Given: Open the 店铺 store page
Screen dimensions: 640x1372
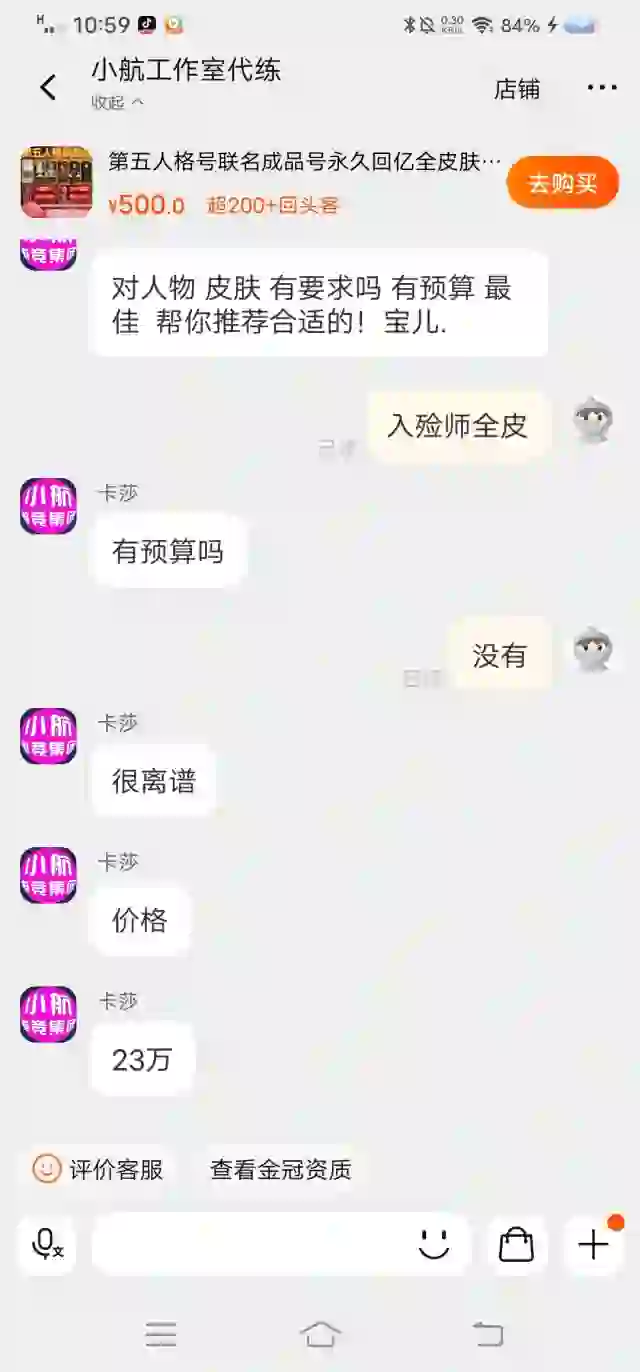Looking at the screenshot, I should coord(517,88).
